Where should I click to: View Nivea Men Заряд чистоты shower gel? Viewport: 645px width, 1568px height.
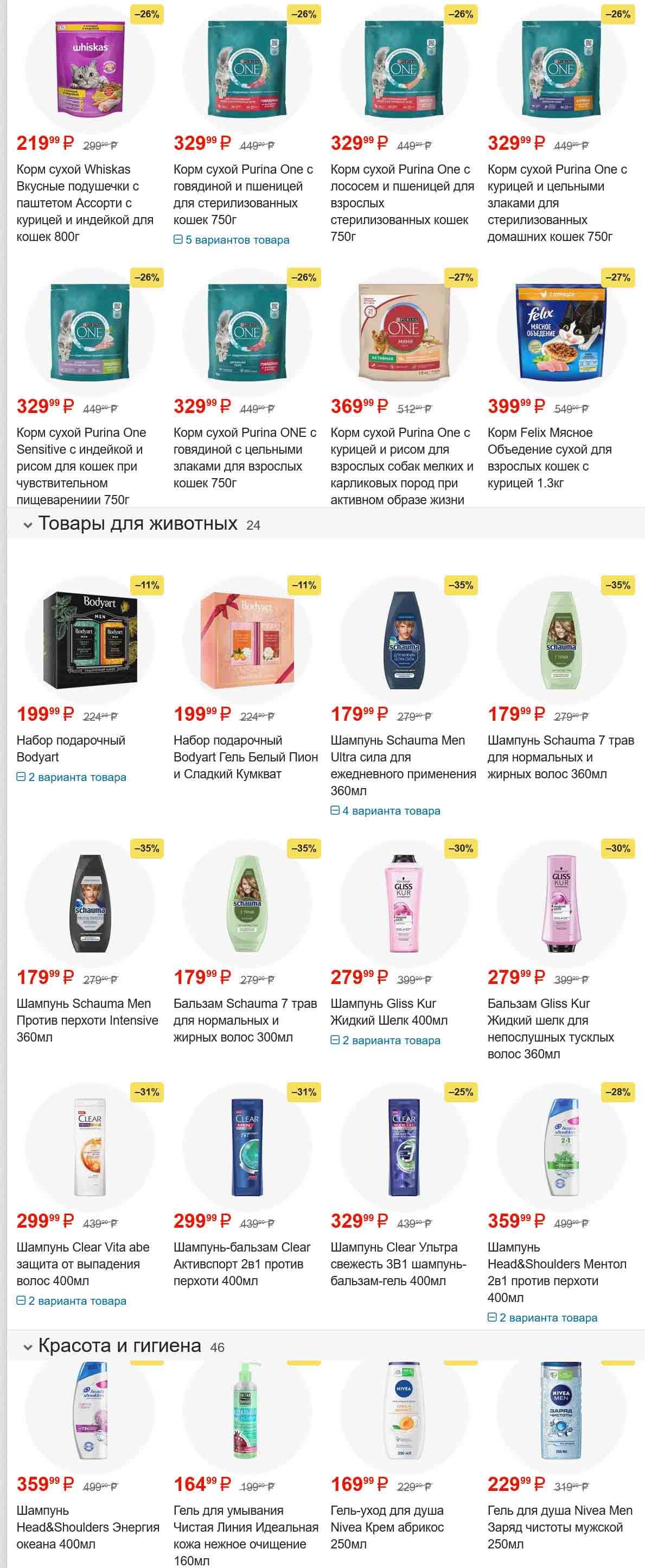tap(559, 1527)
